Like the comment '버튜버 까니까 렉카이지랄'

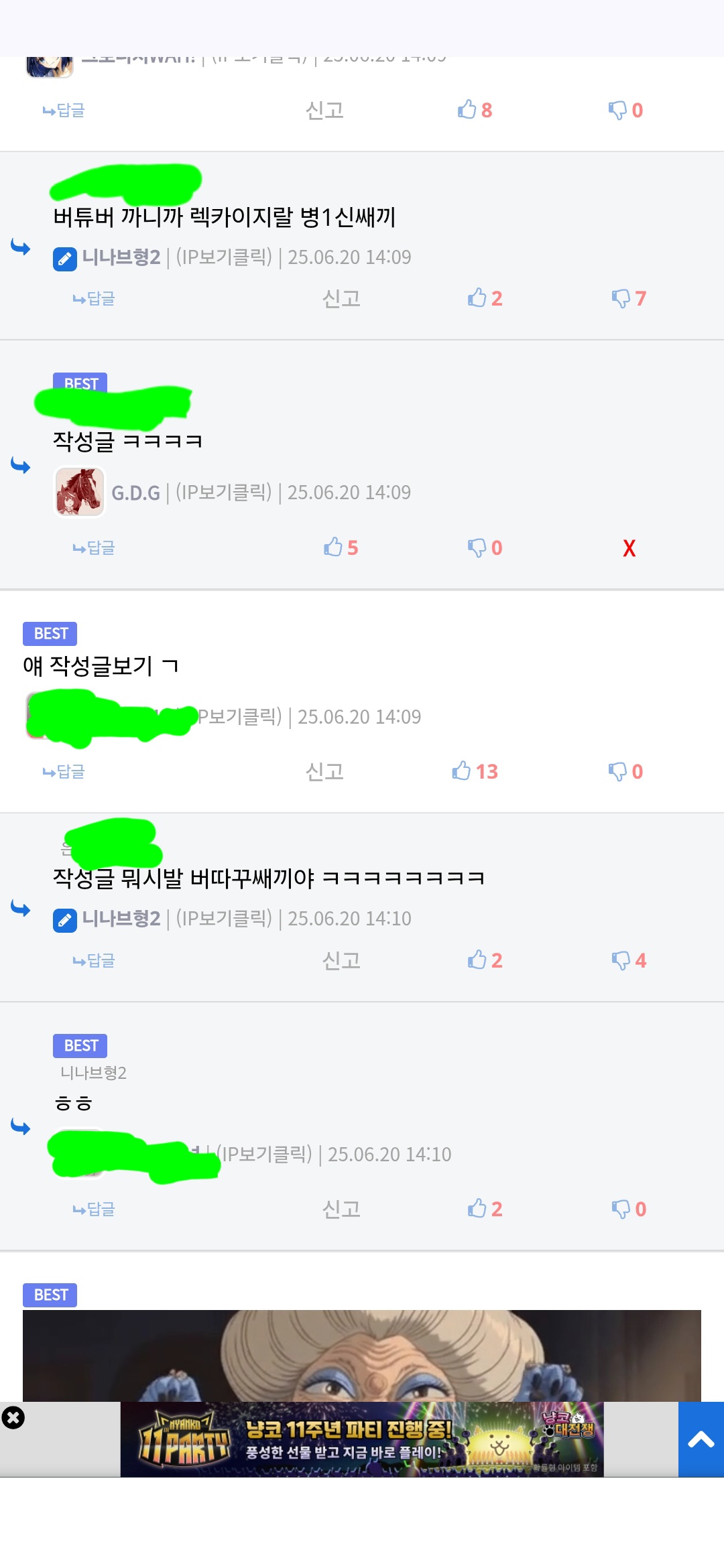[484, 298]
